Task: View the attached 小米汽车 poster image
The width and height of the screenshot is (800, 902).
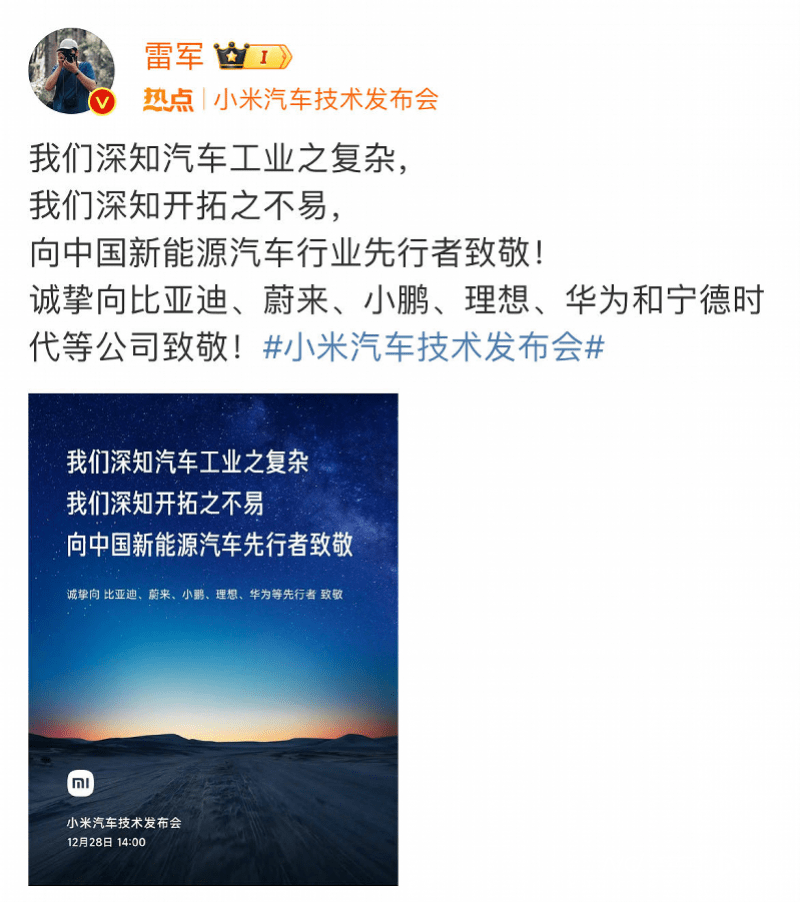Action: [213, 639]
